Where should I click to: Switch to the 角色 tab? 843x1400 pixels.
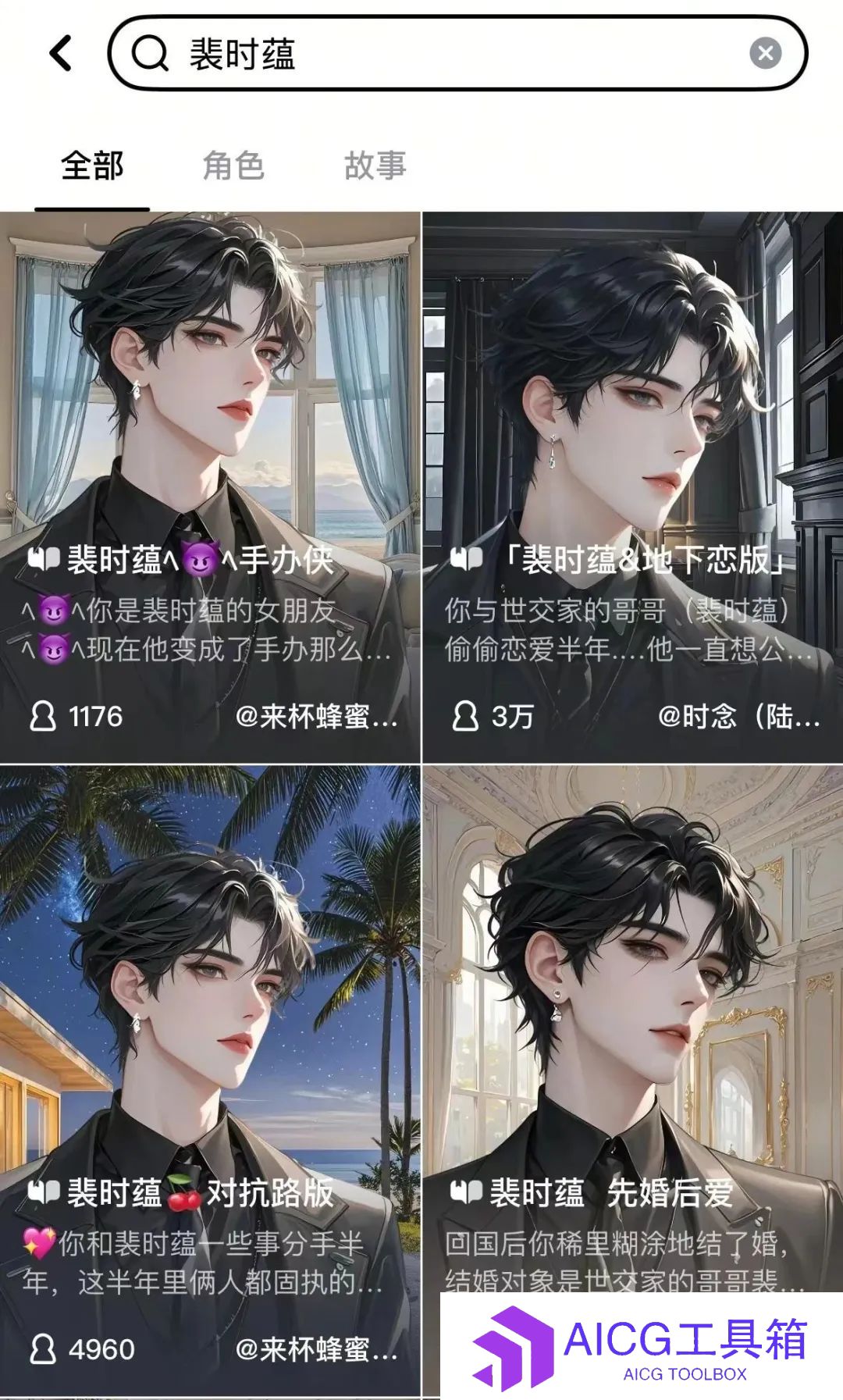point(233,166)
